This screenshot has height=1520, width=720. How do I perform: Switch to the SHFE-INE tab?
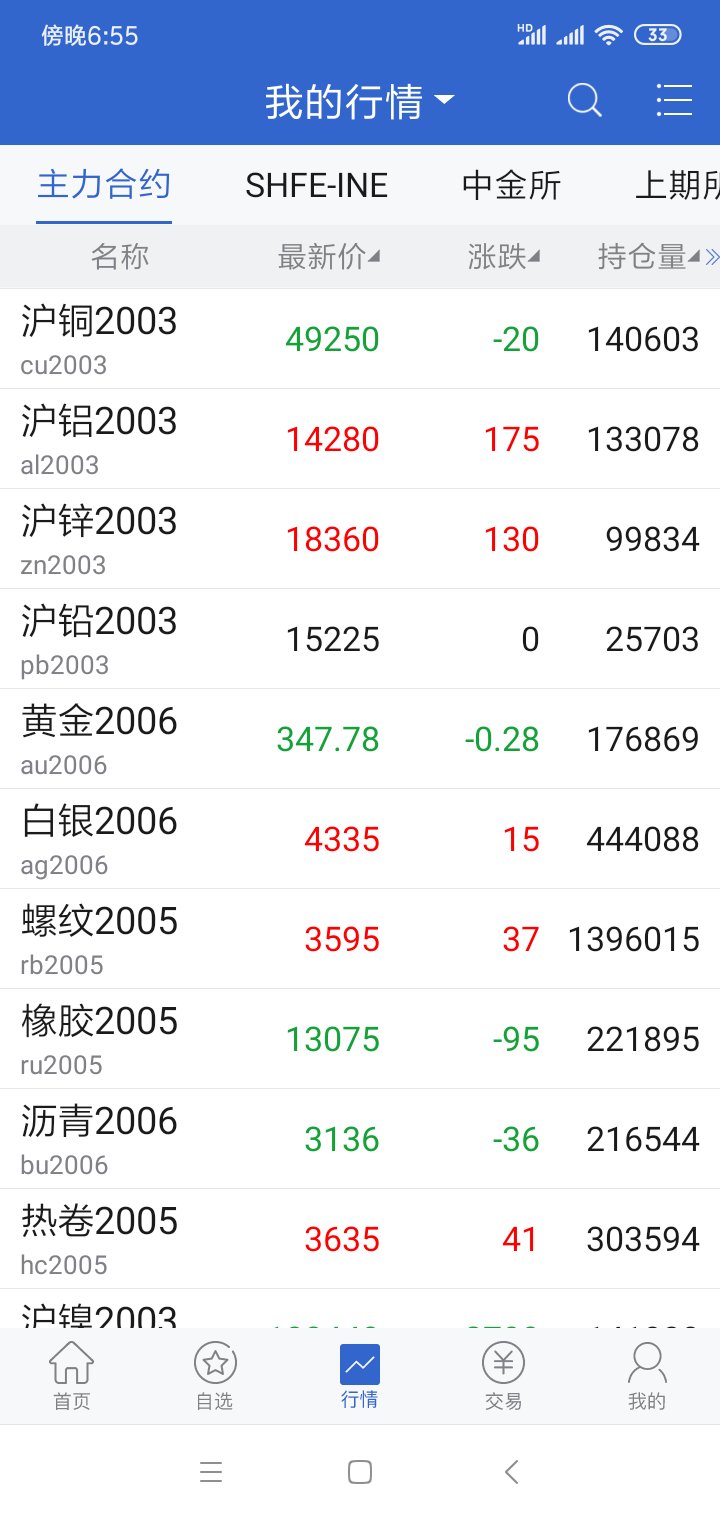(316, 185)
